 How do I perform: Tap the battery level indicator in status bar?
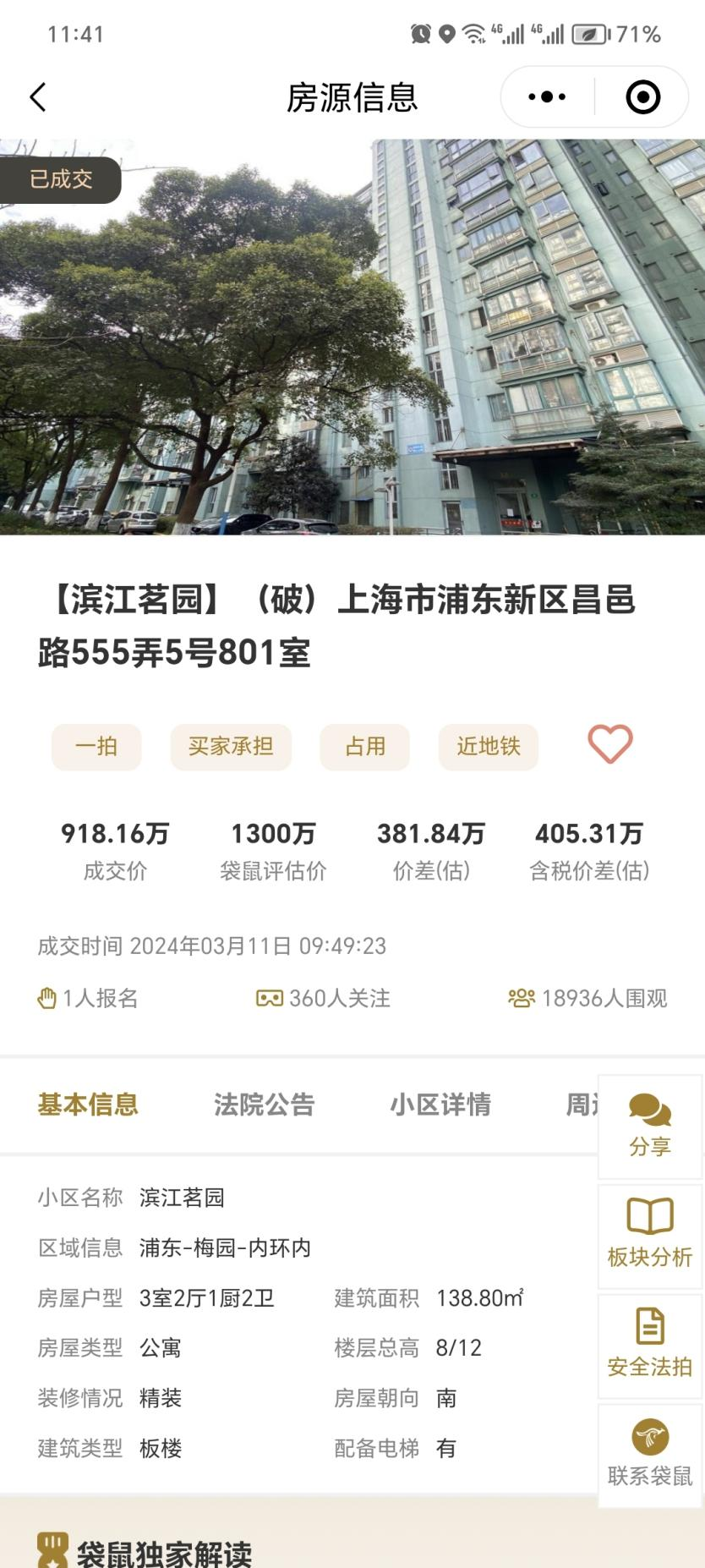[584, 36]
